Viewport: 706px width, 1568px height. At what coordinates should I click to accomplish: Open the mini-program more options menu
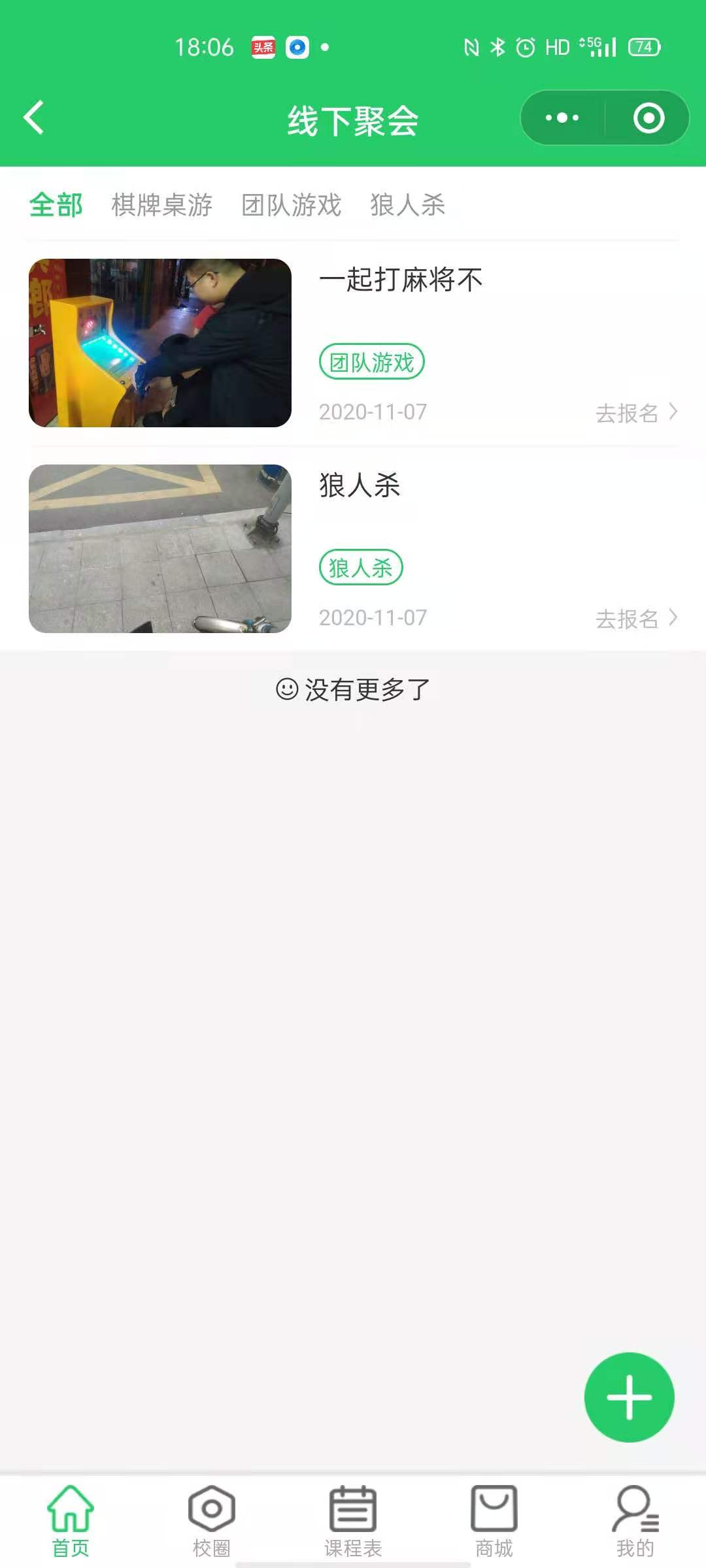tap(562, 118)
